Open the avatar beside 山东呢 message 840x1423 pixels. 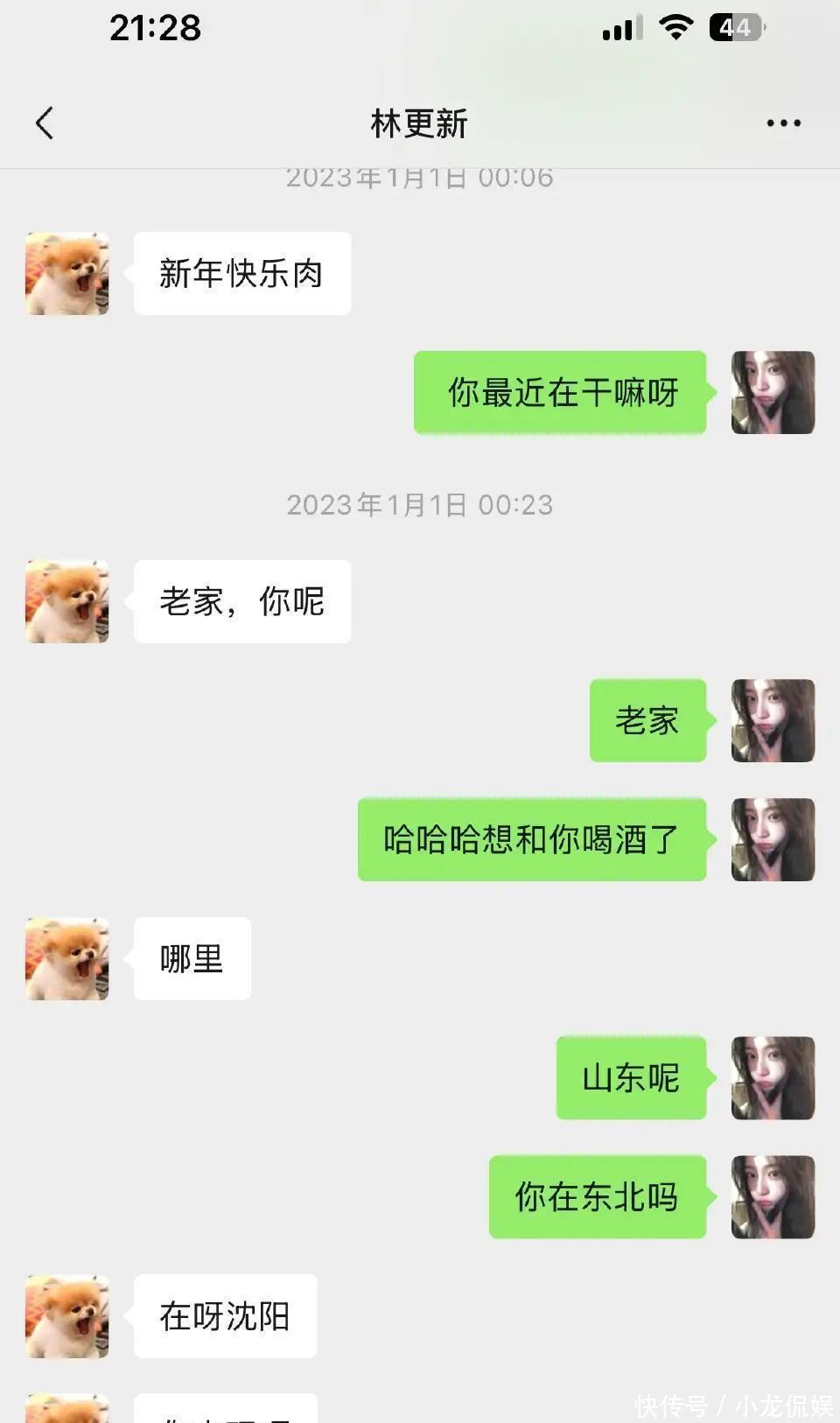773,1078
